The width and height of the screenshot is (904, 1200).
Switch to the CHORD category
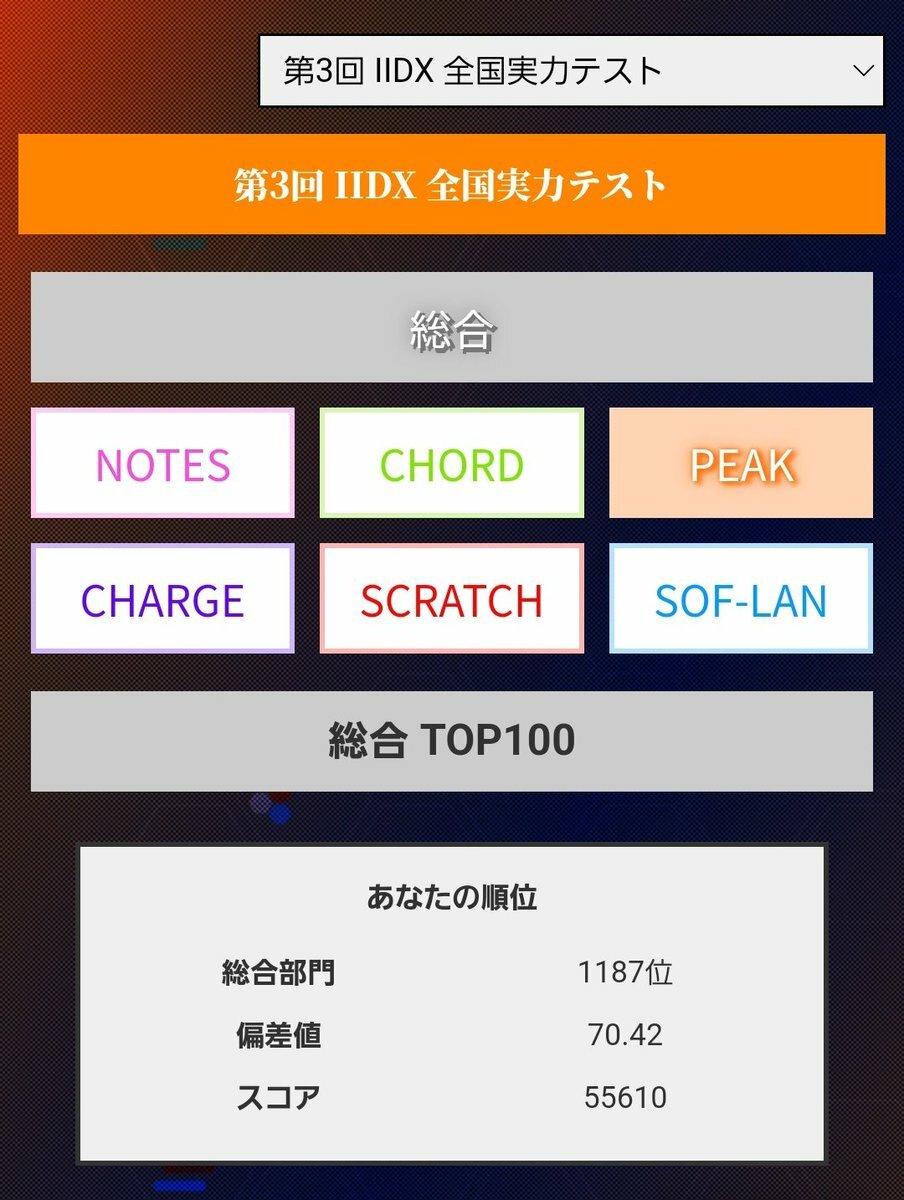click(452, 463)
